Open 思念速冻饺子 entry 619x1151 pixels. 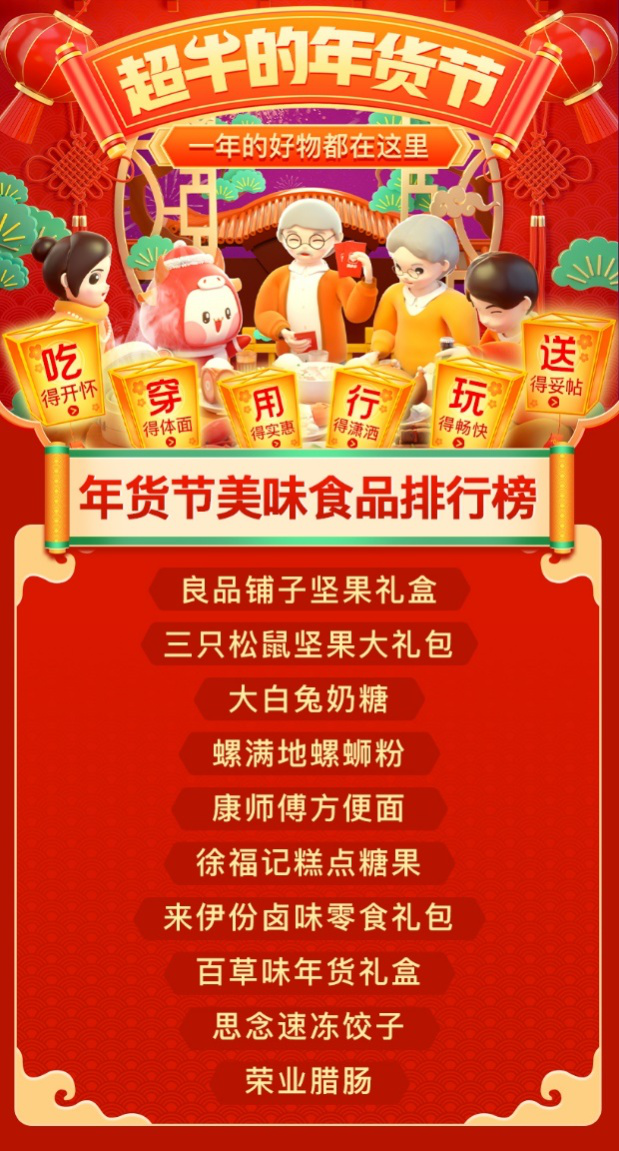coord(309,1027)
